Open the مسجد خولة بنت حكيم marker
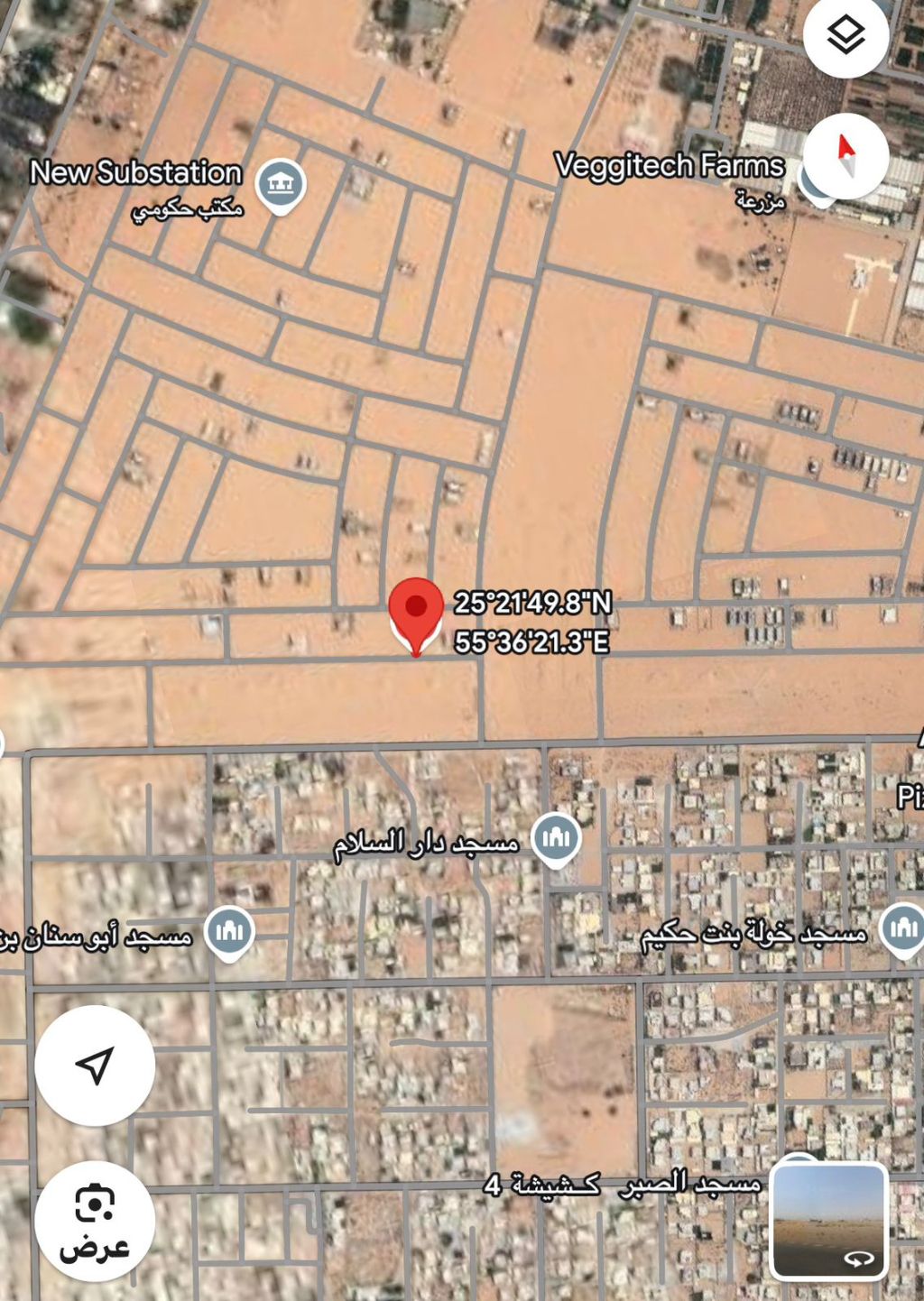924x1301 pixels. tap(902, 928)
